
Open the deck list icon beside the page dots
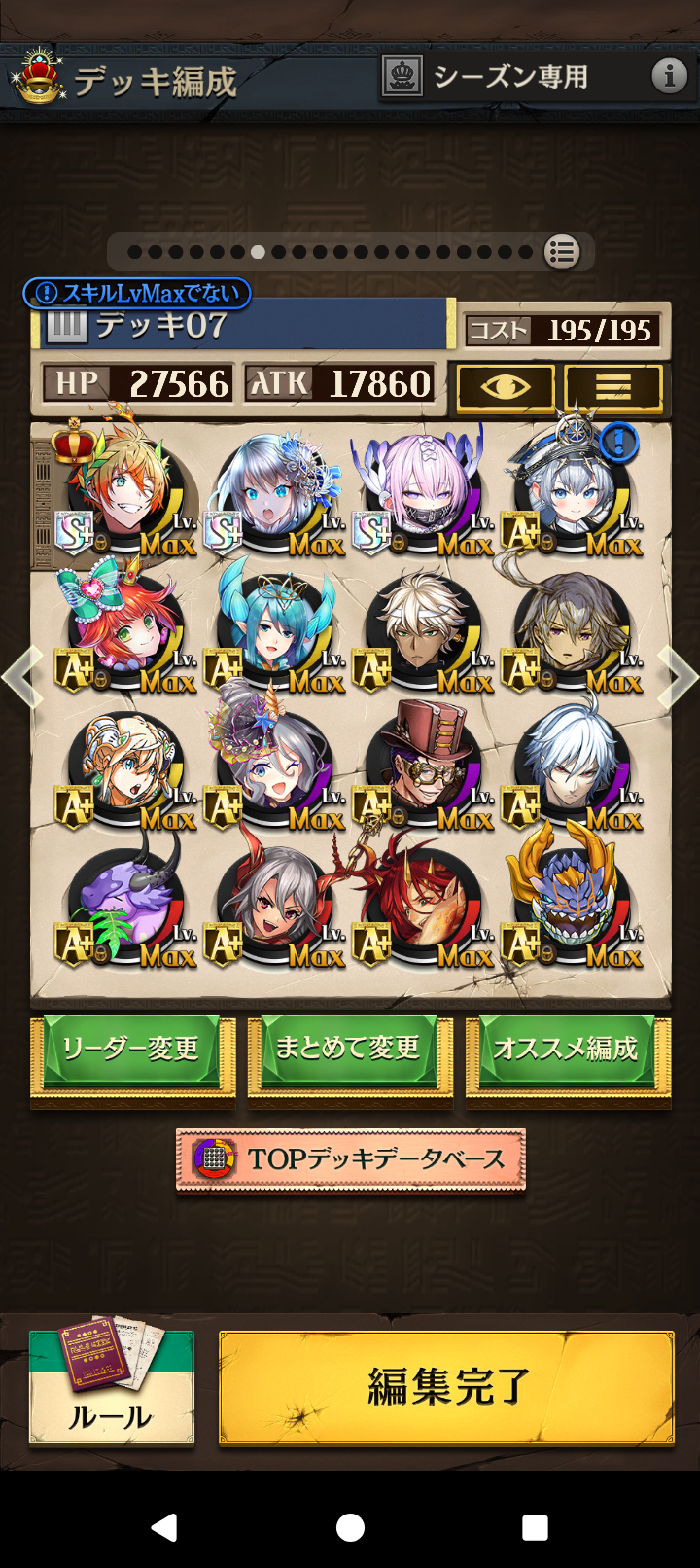pos(562,252)
